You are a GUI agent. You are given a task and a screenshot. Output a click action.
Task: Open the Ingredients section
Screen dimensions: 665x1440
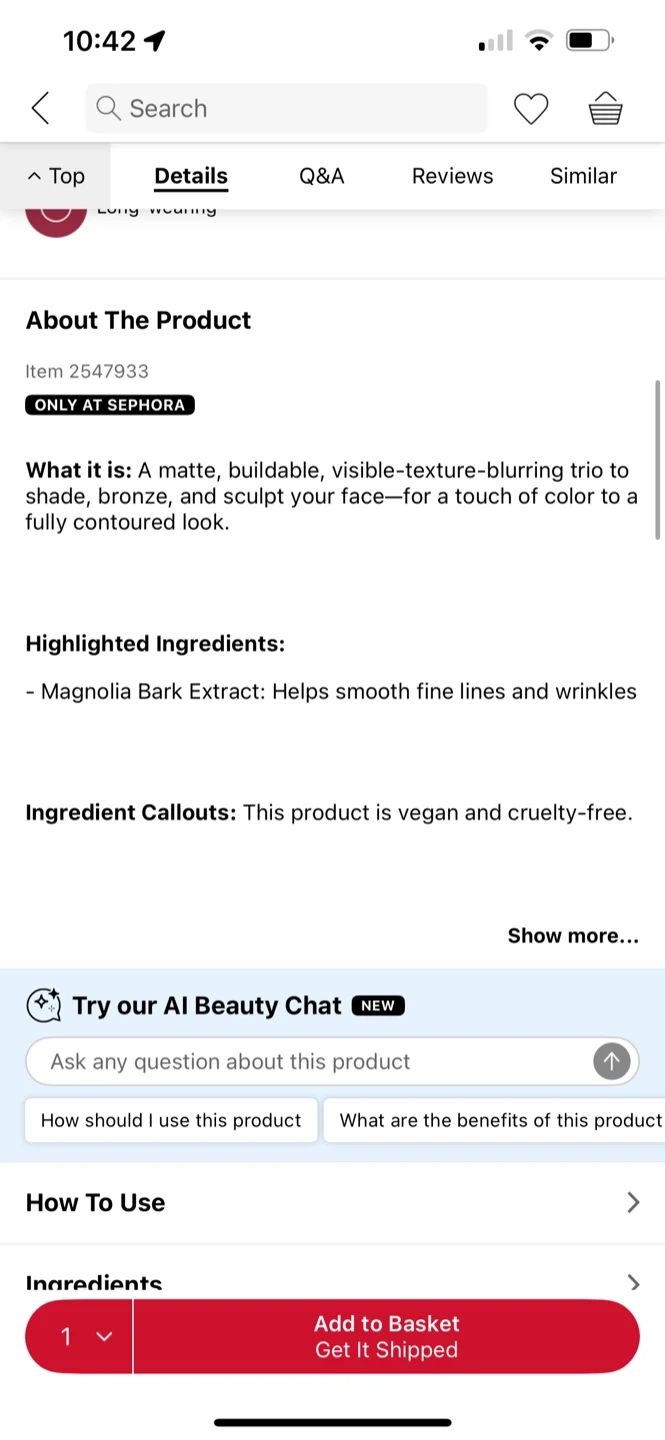click(332, 1282)
